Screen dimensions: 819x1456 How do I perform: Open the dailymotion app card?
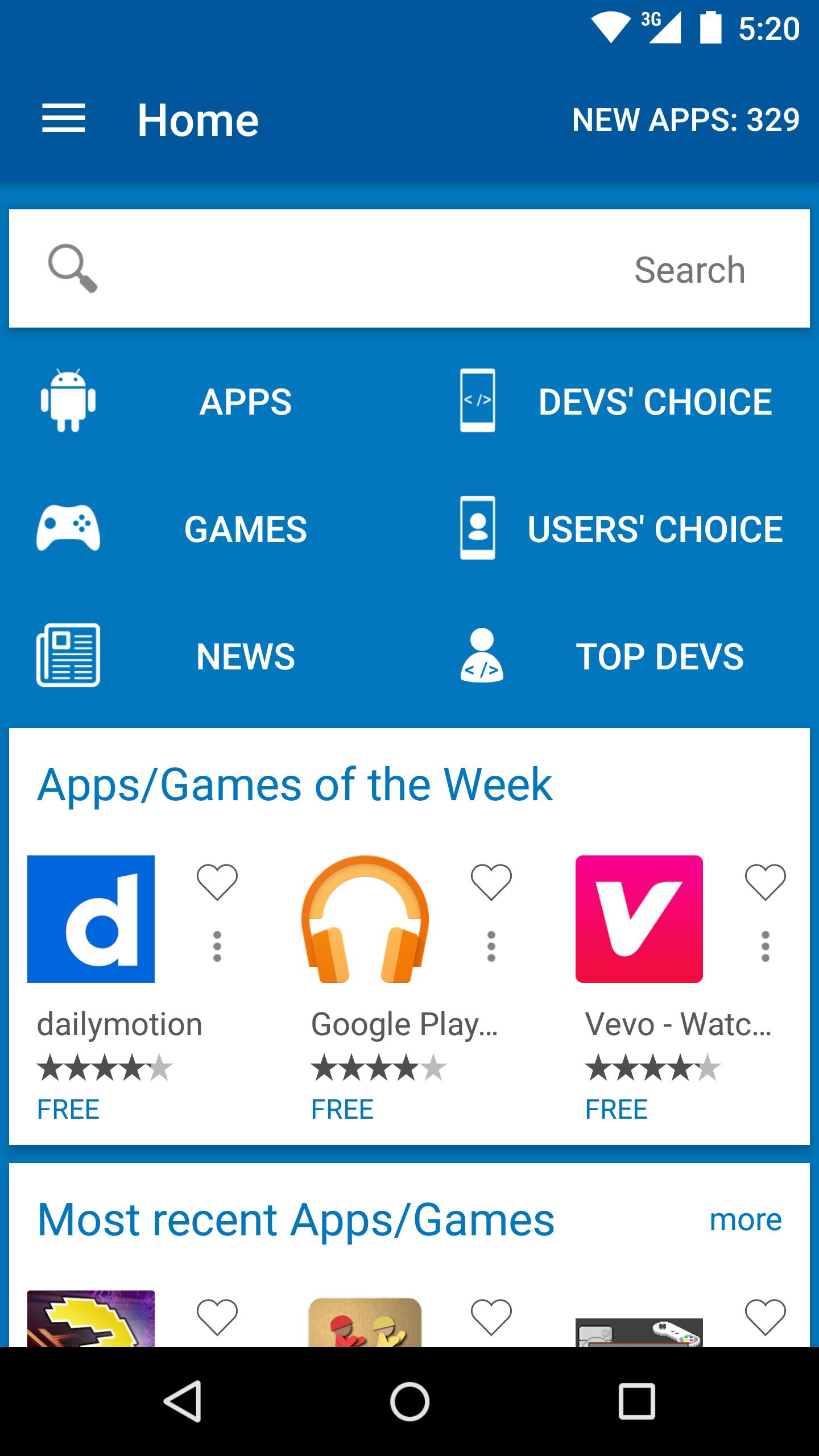pos(91,919)
